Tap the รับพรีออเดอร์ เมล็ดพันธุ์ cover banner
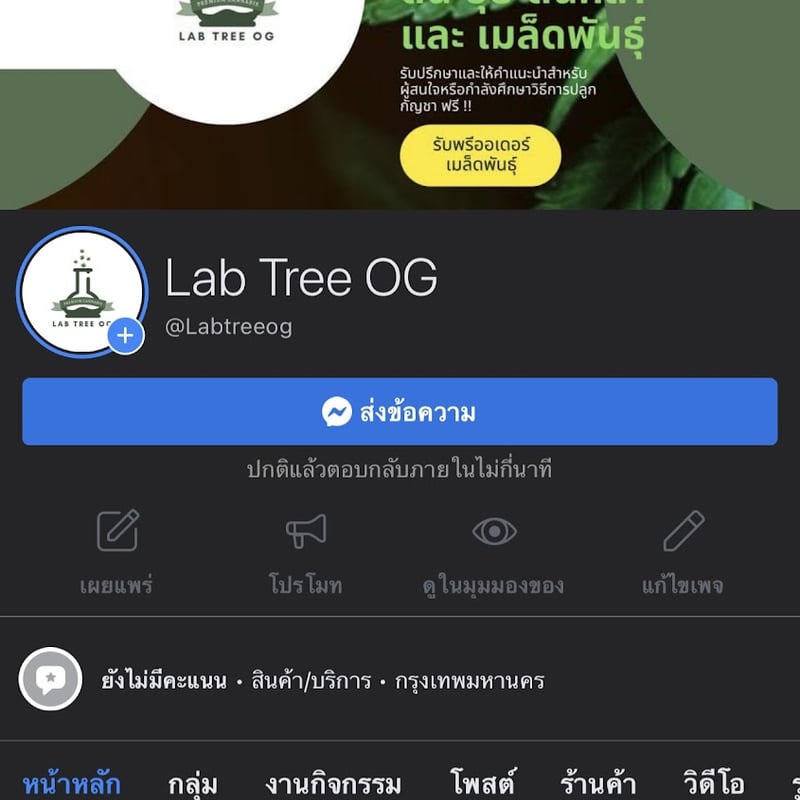 coord(480,155)
